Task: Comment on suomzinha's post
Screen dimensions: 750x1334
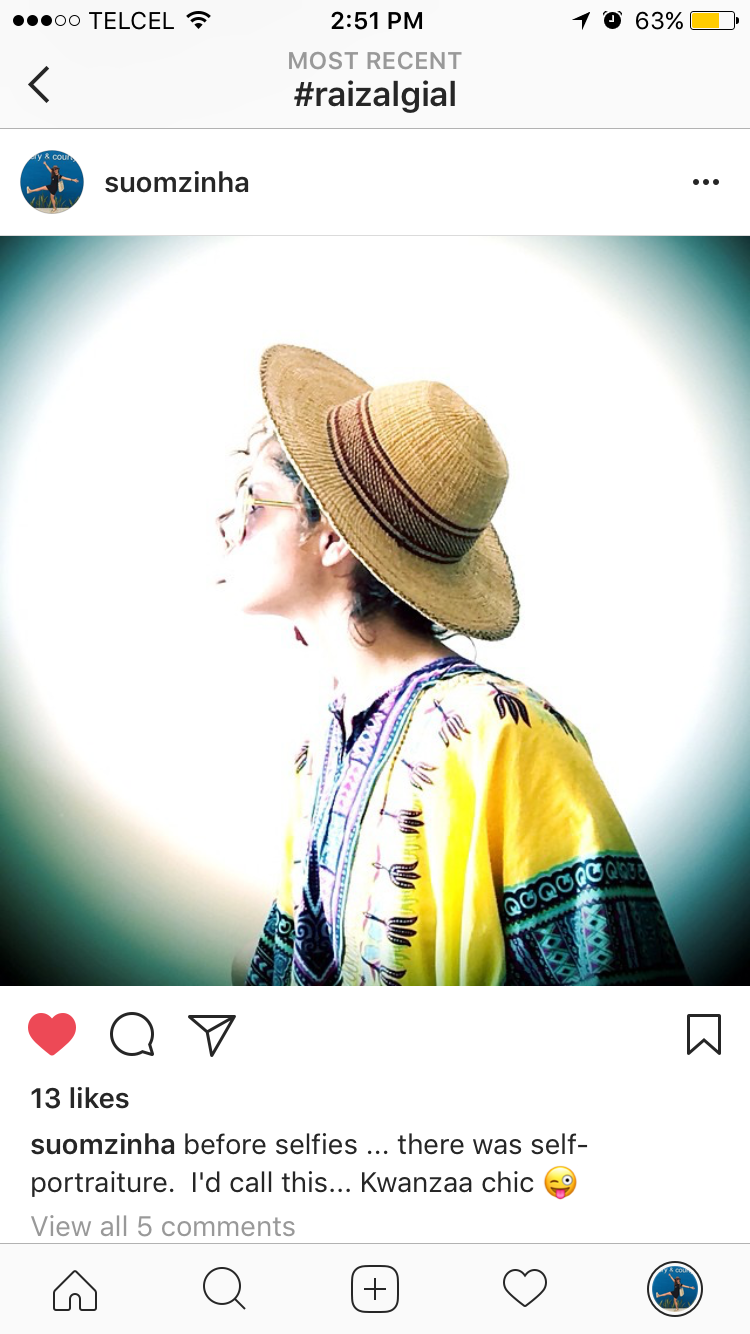Action: coord(132,1034)
